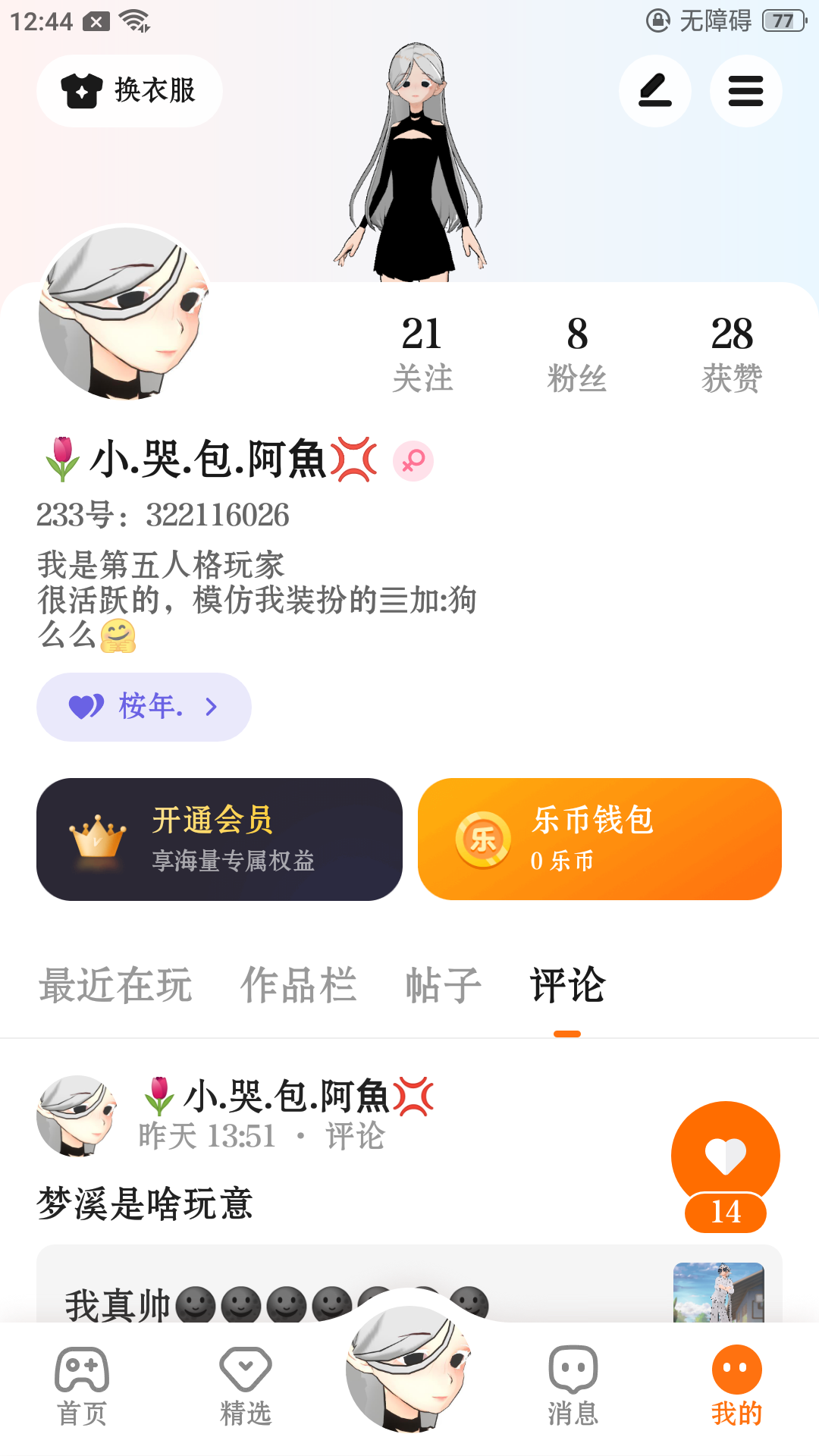Viewport: 819px width, 1456px height.
Task: Select the 评论 tab
Action: [567, 985]
